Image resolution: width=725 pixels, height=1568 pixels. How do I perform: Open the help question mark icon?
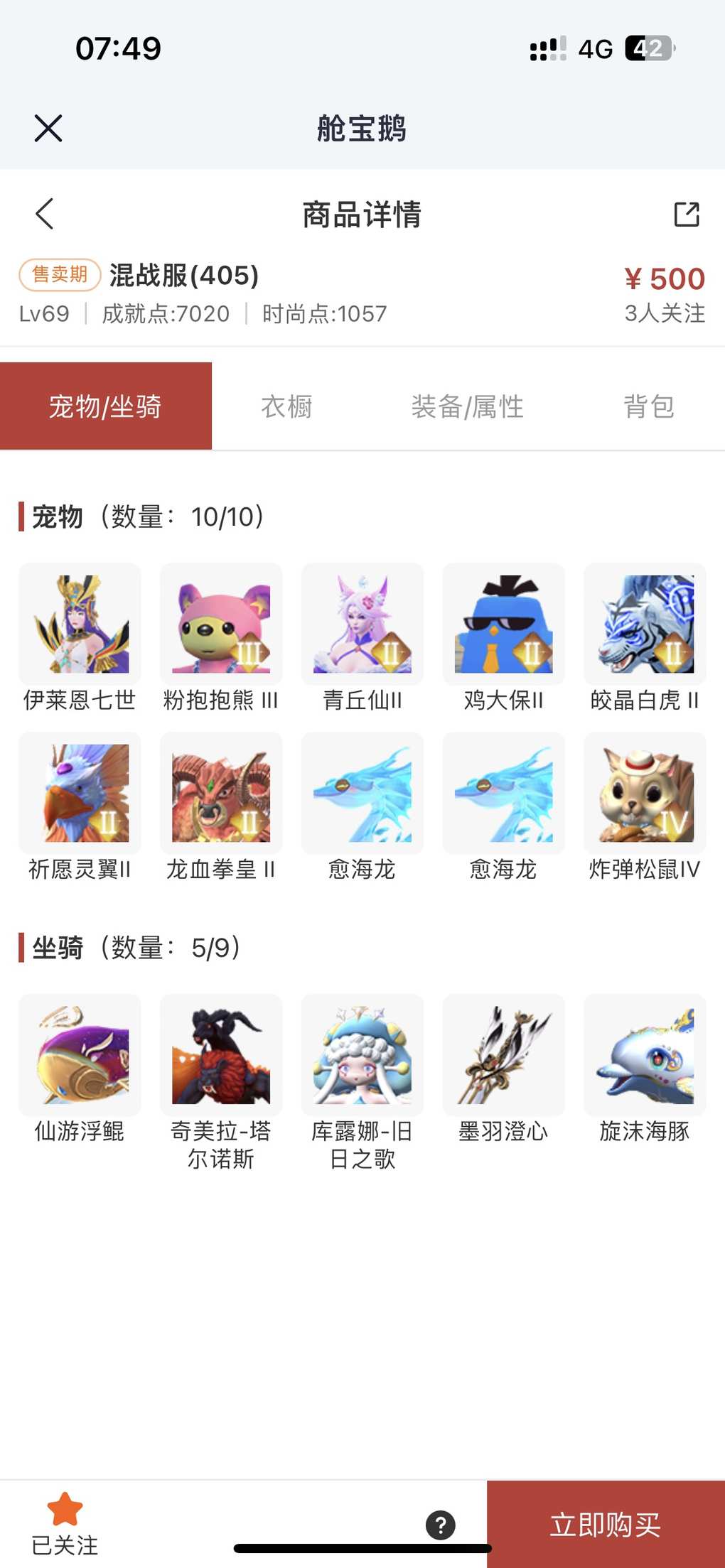tap(441, 1525)
